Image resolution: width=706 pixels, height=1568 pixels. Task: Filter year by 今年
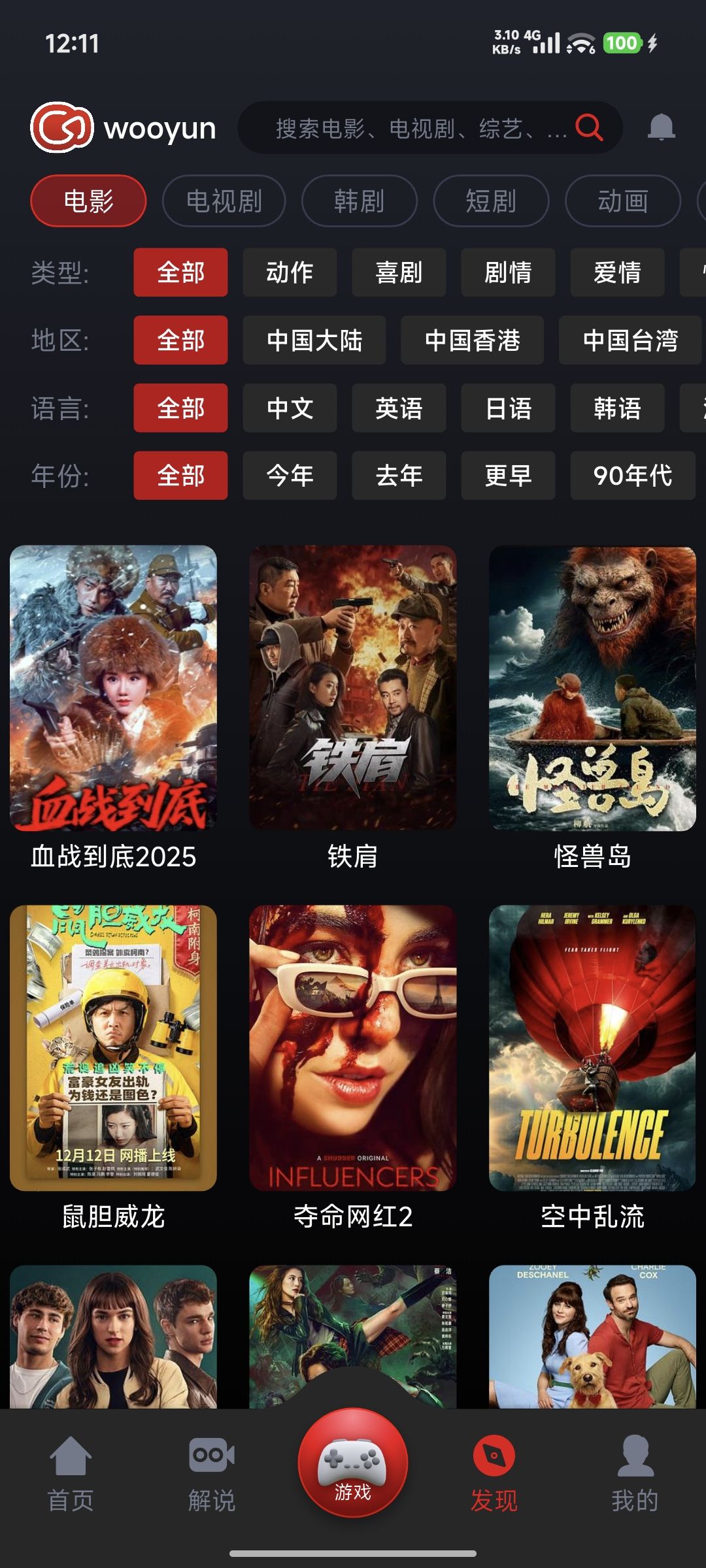click(x=290, y=476)
